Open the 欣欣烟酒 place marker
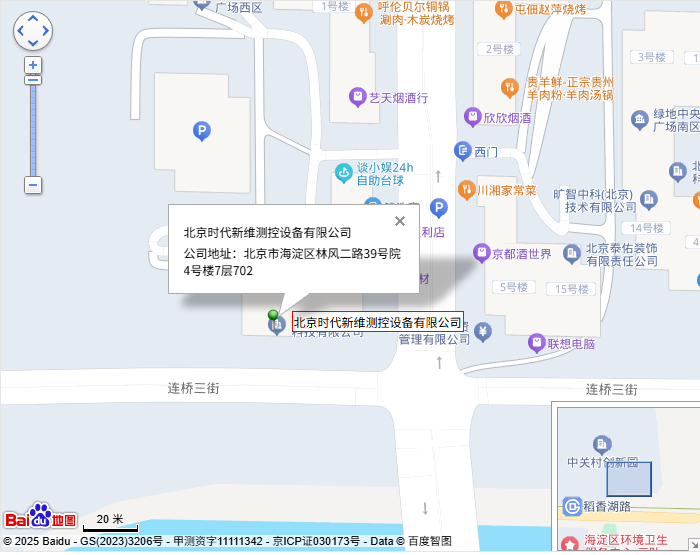700x555 pixels. tap(472, 118)
